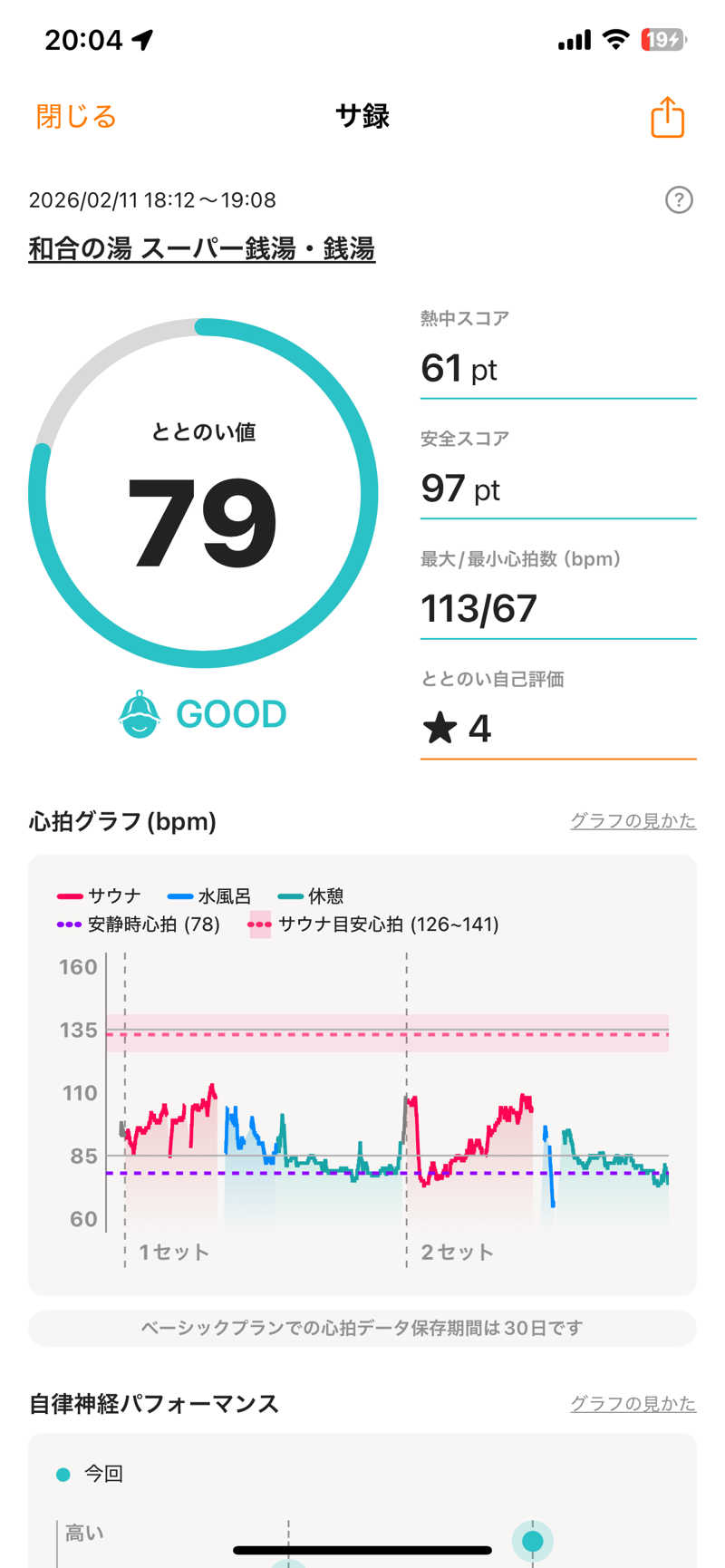This screenshot has width=725, height=1568.
Task: Open グラフの見かた for the heart rate graph
Action: (x=633, y=820)
